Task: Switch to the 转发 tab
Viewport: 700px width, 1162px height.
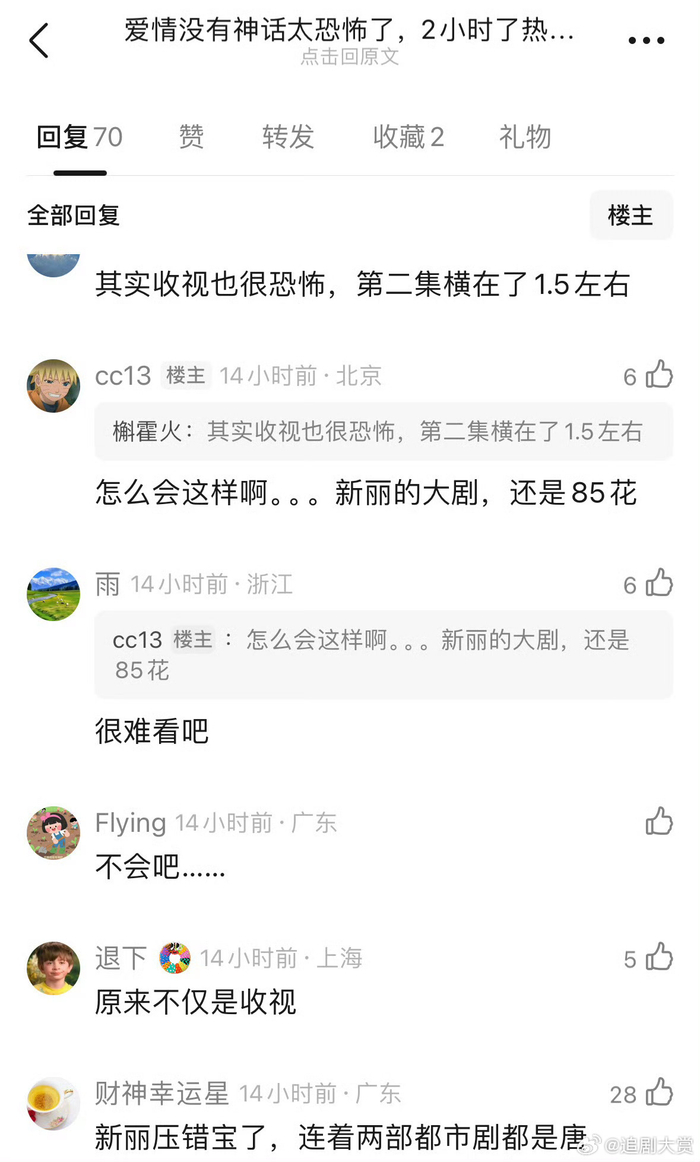Action: [288, 137]
